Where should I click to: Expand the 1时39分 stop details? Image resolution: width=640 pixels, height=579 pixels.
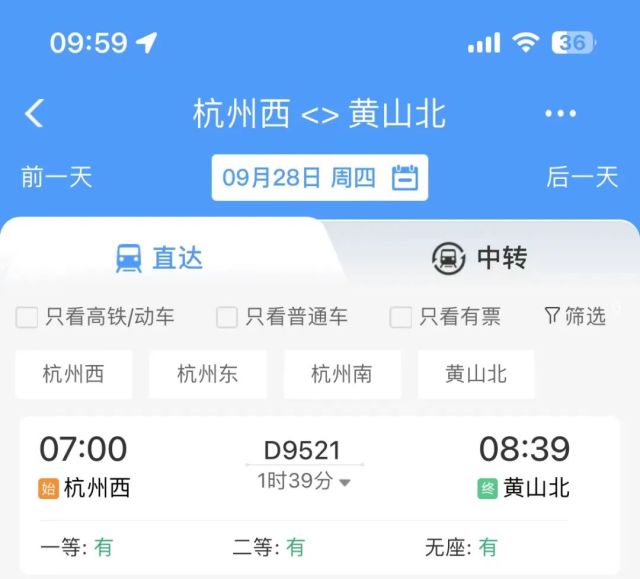click(304, 481)
